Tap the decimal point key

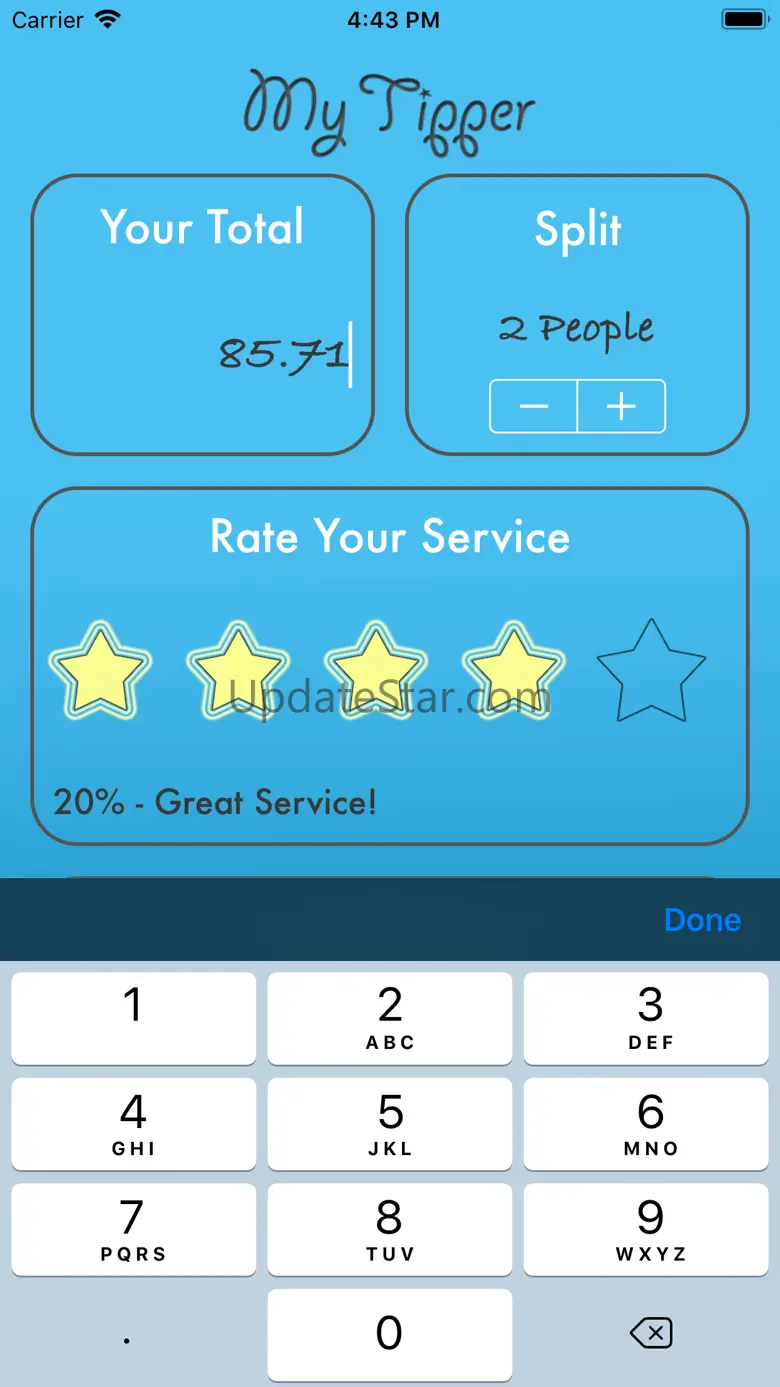pos(133,1335)
